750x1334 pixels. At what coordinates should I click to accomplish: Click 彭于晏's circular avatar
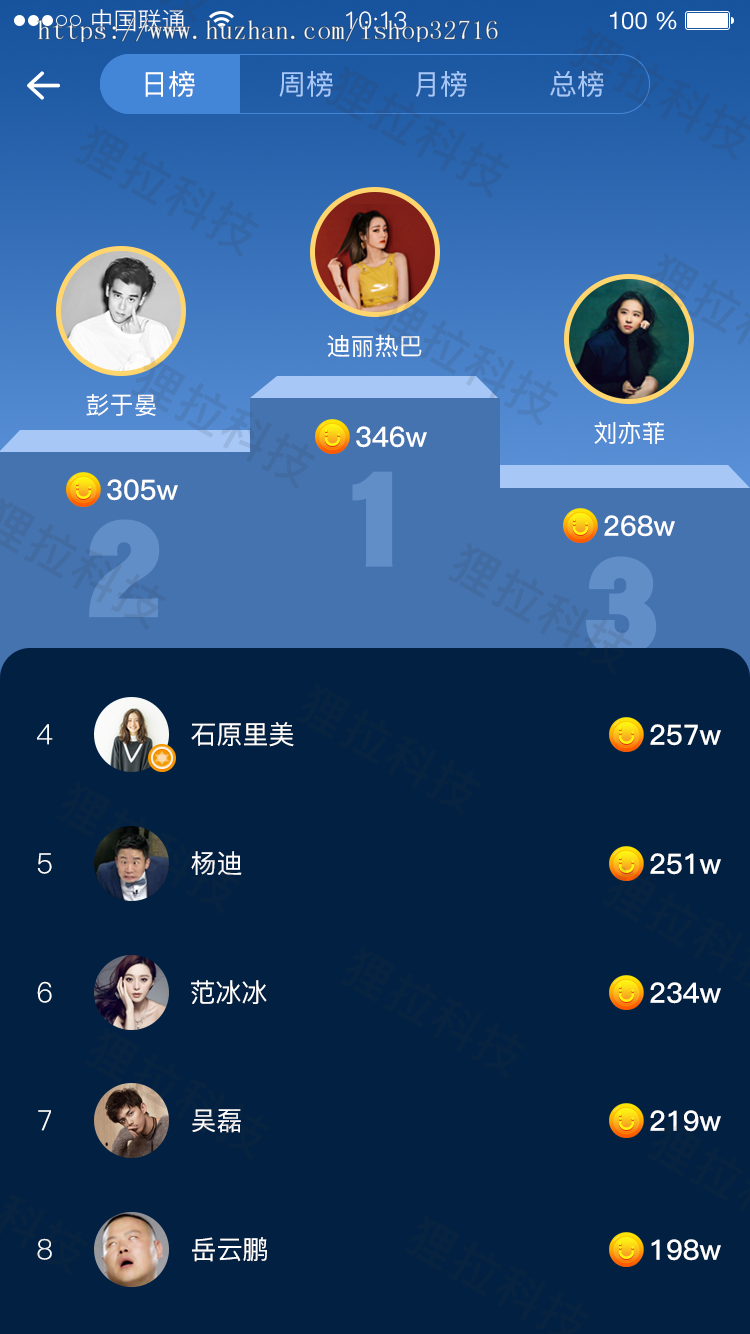(120, 311)
